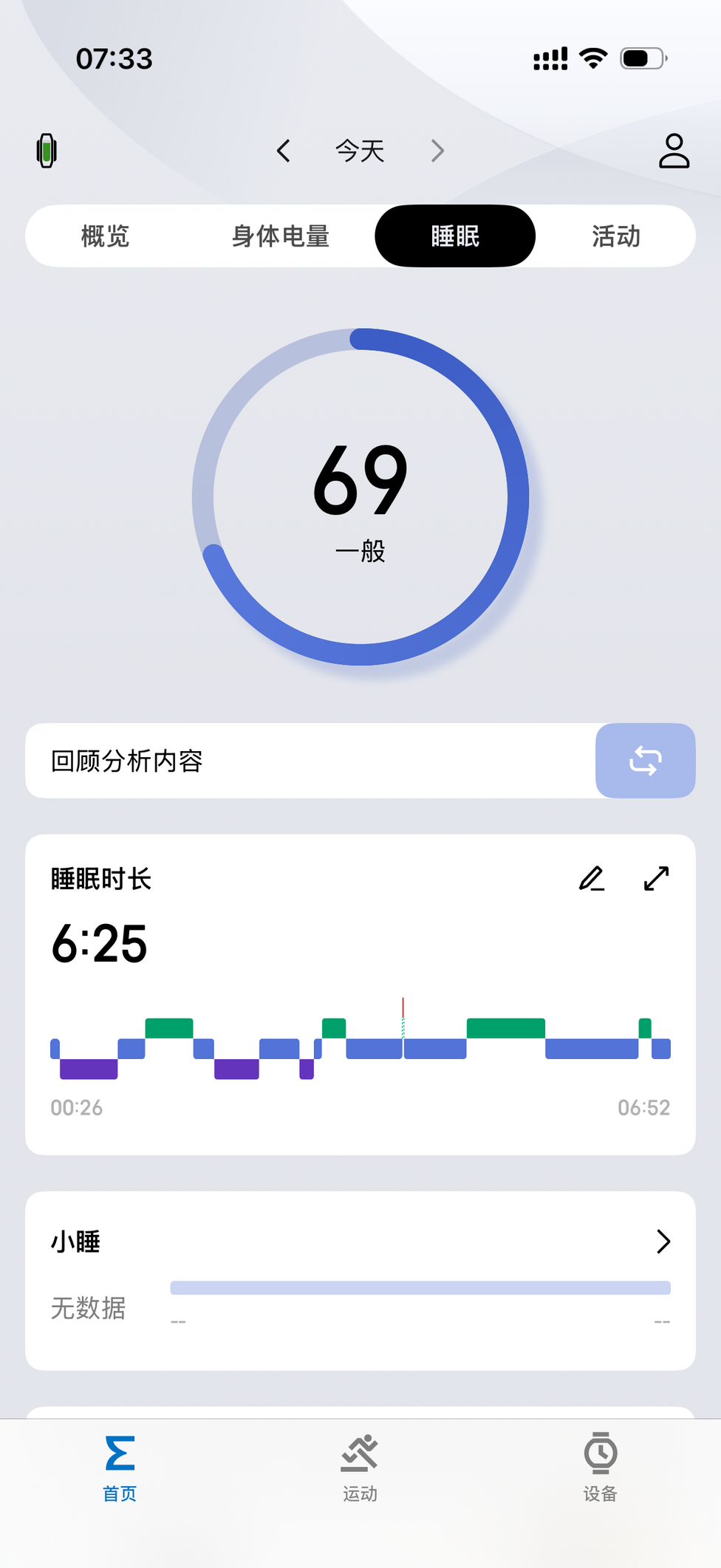Open the 今天 date selector
The height and width of the screenshot is (1568, 721).
point(360,151)
